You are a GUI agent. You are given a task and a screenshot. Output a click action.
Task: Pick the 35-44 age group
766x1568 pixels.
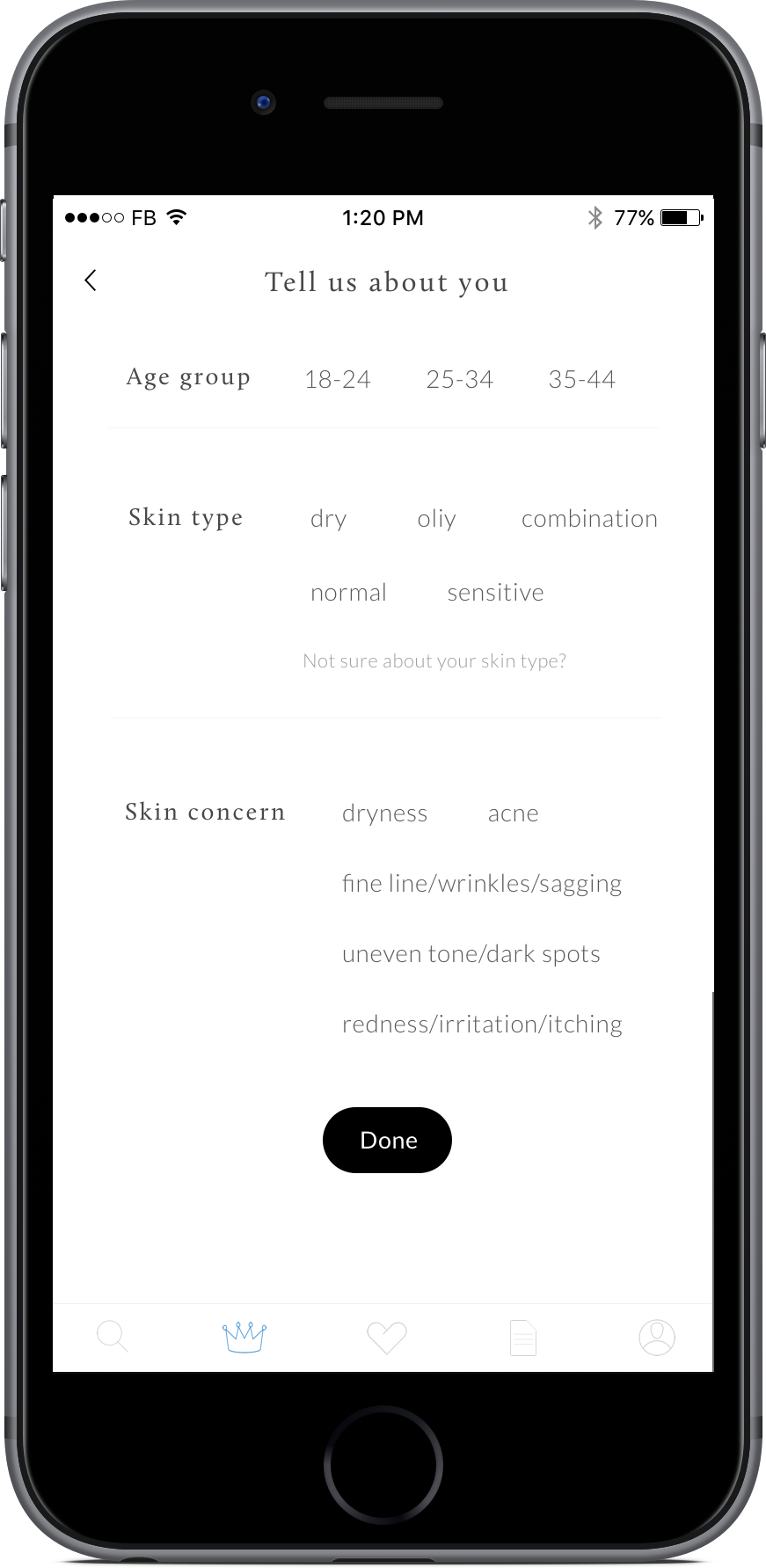(x=582, y=379)
